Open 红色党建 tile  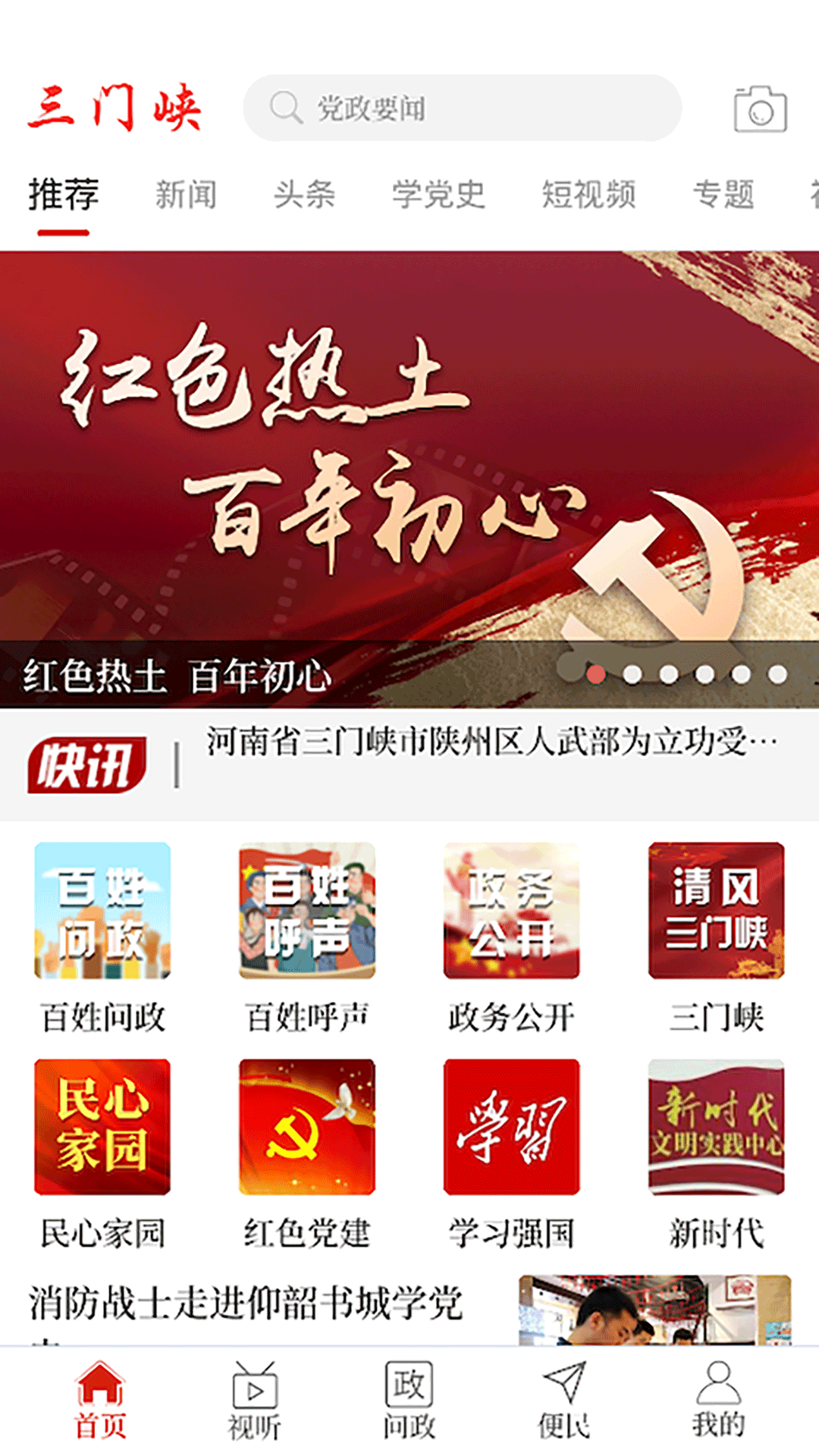(307, 1127)
